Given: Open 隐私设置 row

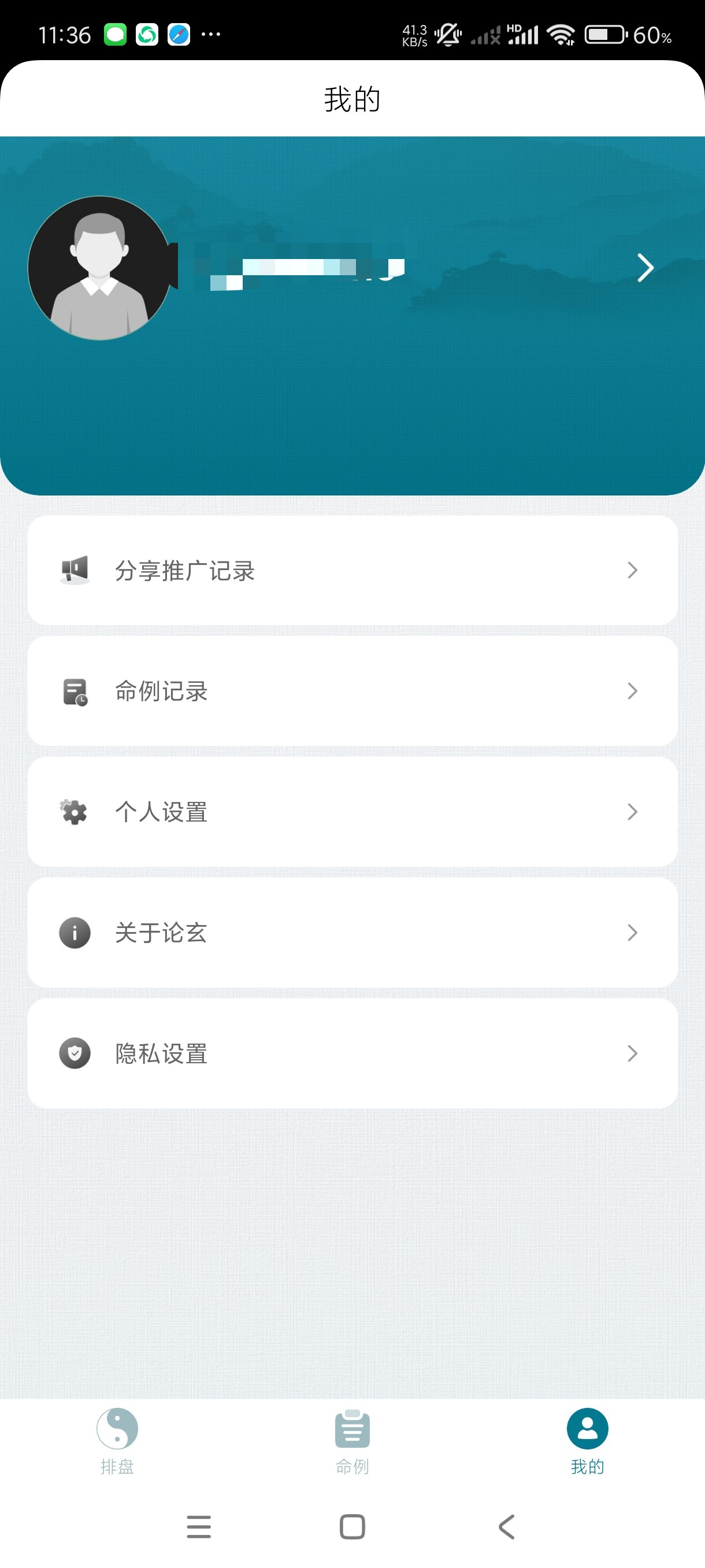Looking at the screenshot, I should pos(352,1053).
